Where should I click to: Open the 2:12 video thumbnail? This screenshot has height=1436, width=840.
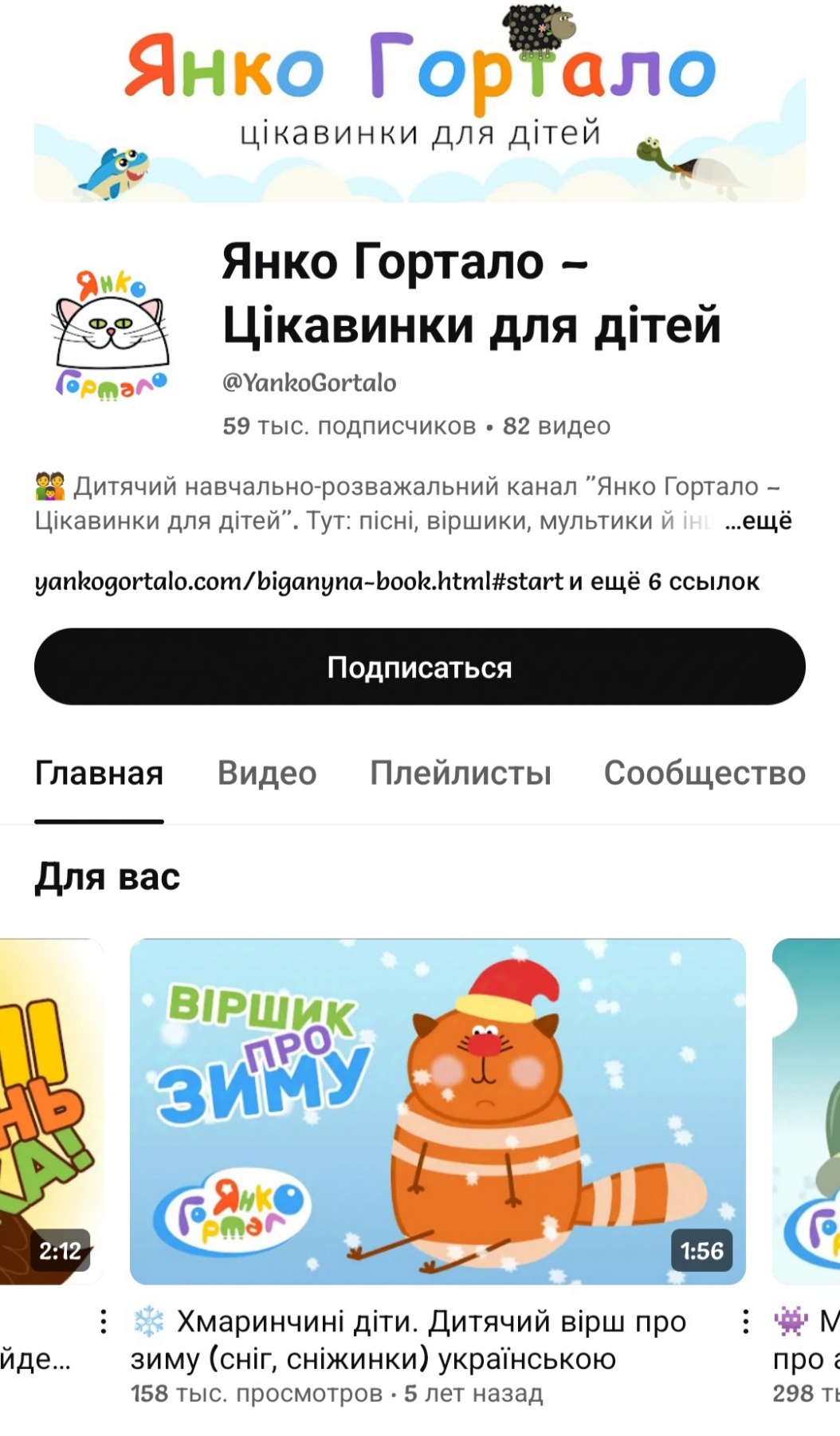(x=49, y=1111)
